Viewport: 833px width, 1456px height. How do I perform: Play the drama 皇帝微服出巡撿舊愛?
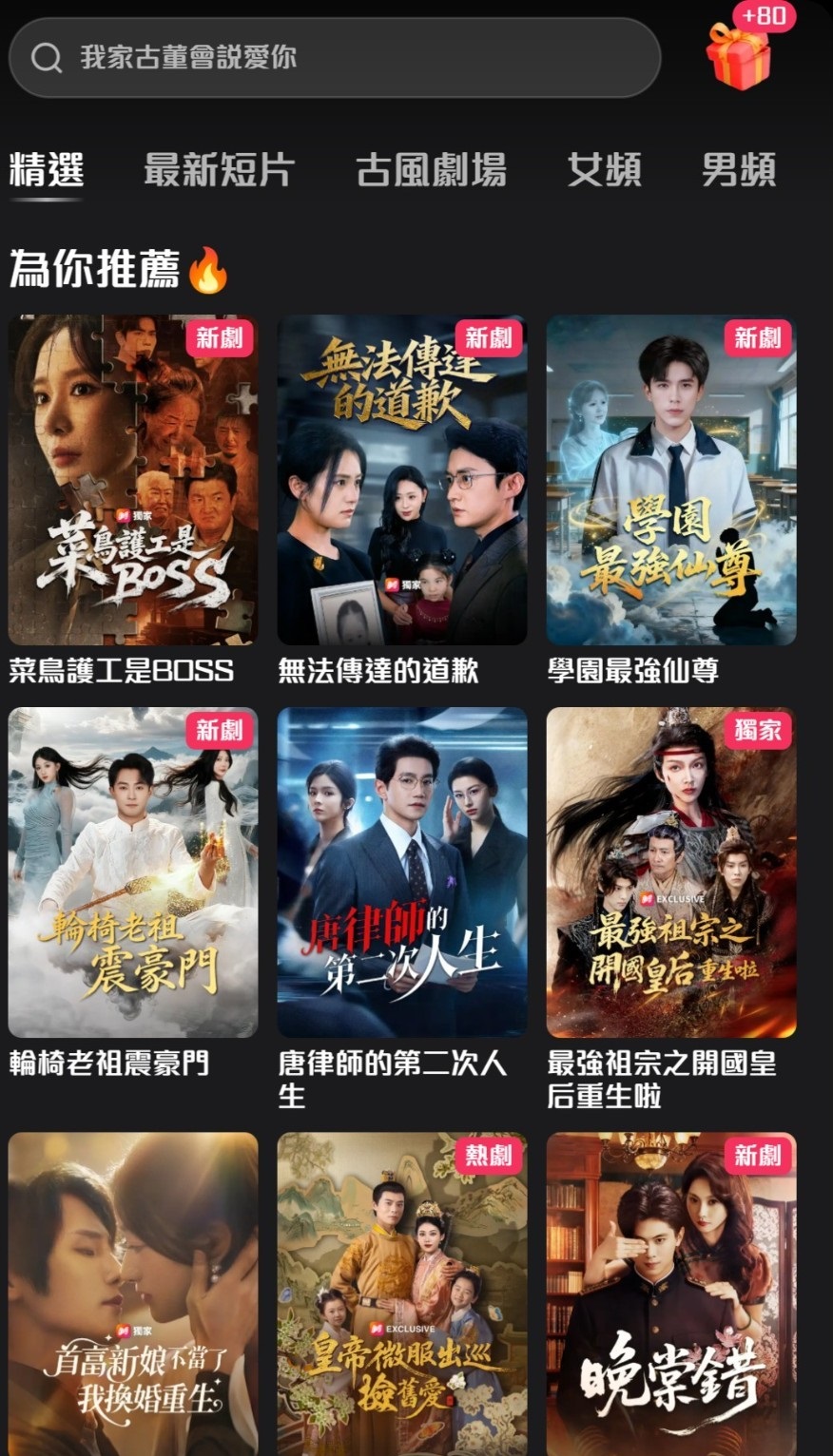click(x=401, y=1293)
